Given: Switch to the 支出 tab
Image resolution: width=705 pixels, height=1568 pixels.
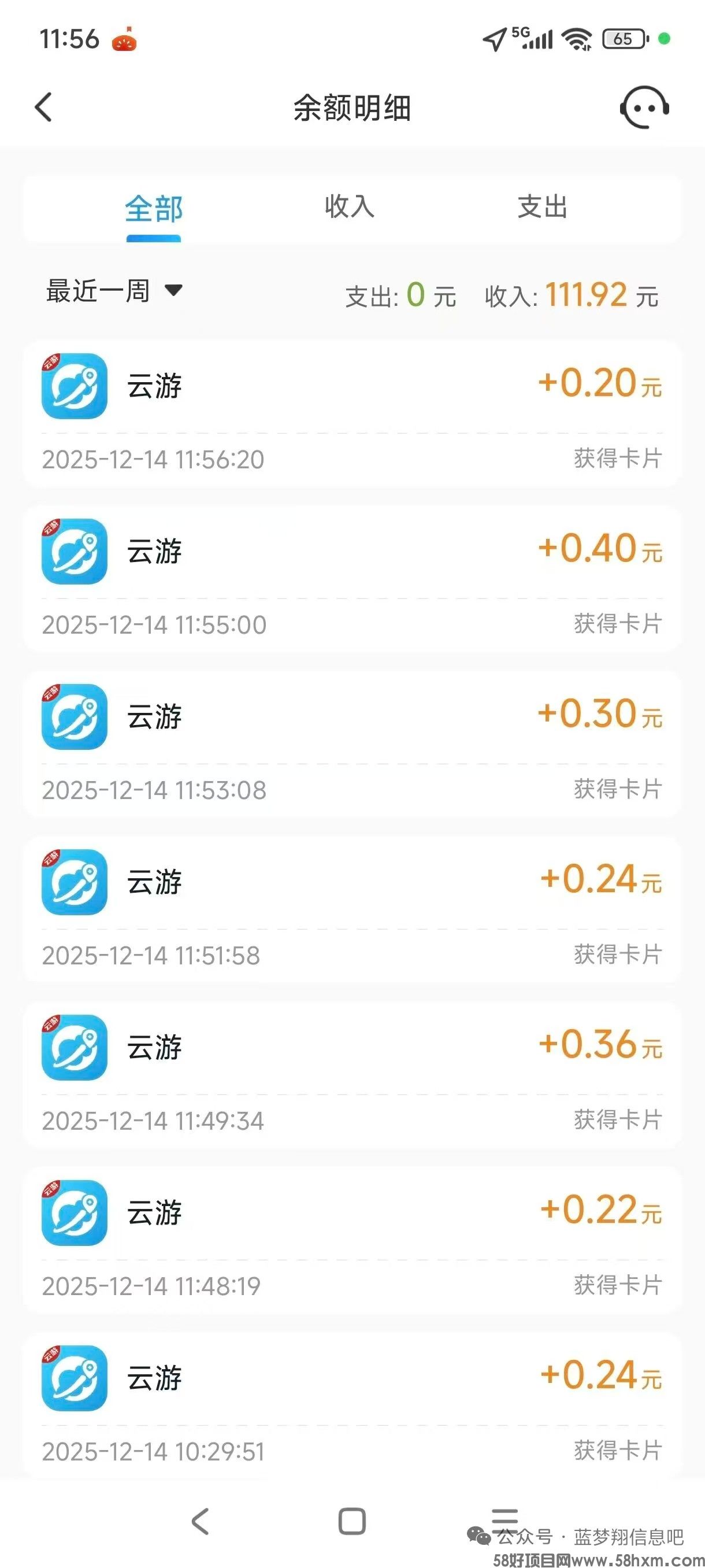Looking at the screenshot, I should [x=543, y=209].
